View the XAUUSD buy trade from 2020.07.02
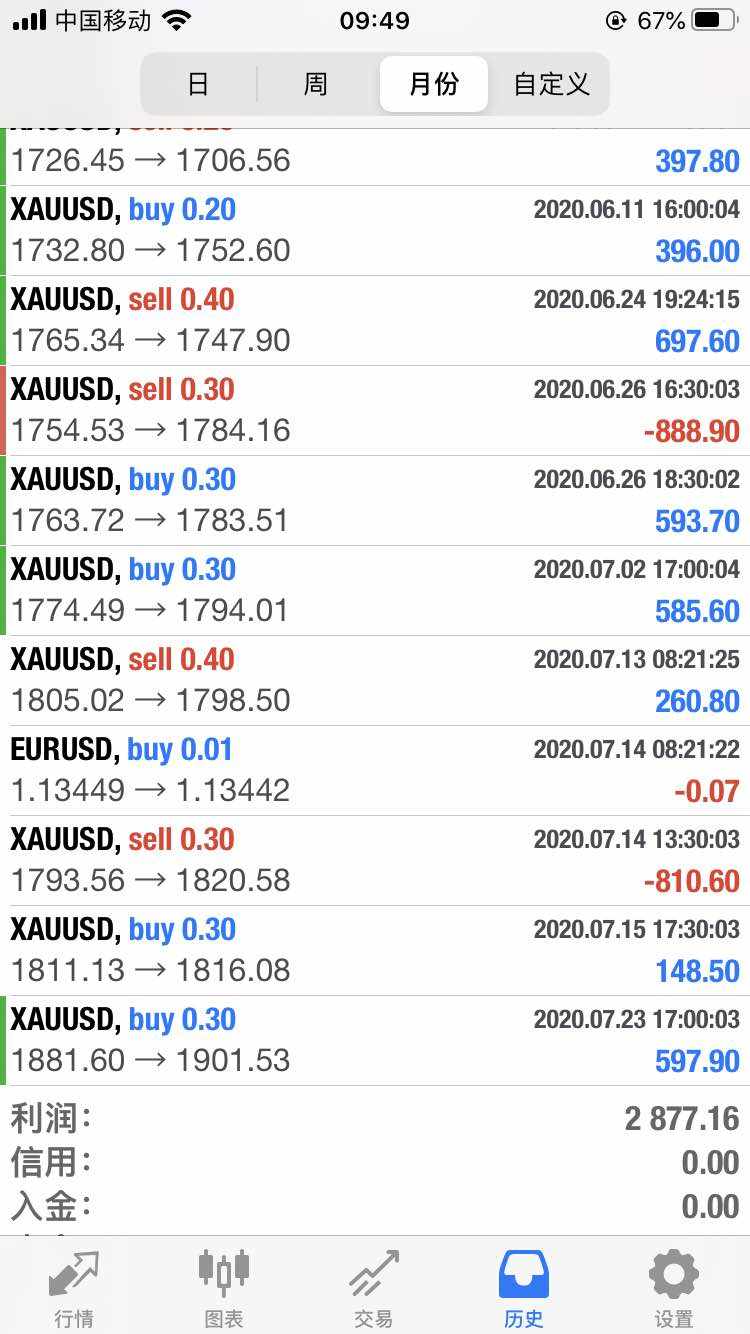 click(x=375, y=591)
